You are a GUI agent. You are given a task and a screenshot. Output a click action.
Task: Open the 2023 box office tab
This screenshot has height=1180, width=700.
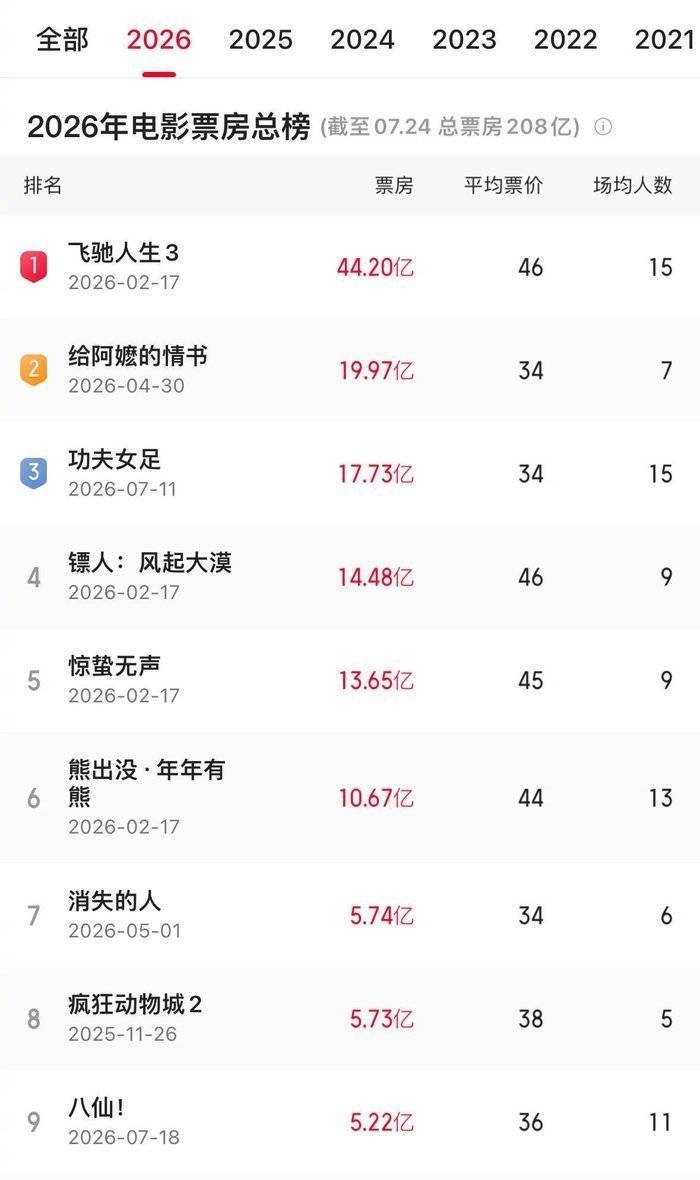[464, 39]
